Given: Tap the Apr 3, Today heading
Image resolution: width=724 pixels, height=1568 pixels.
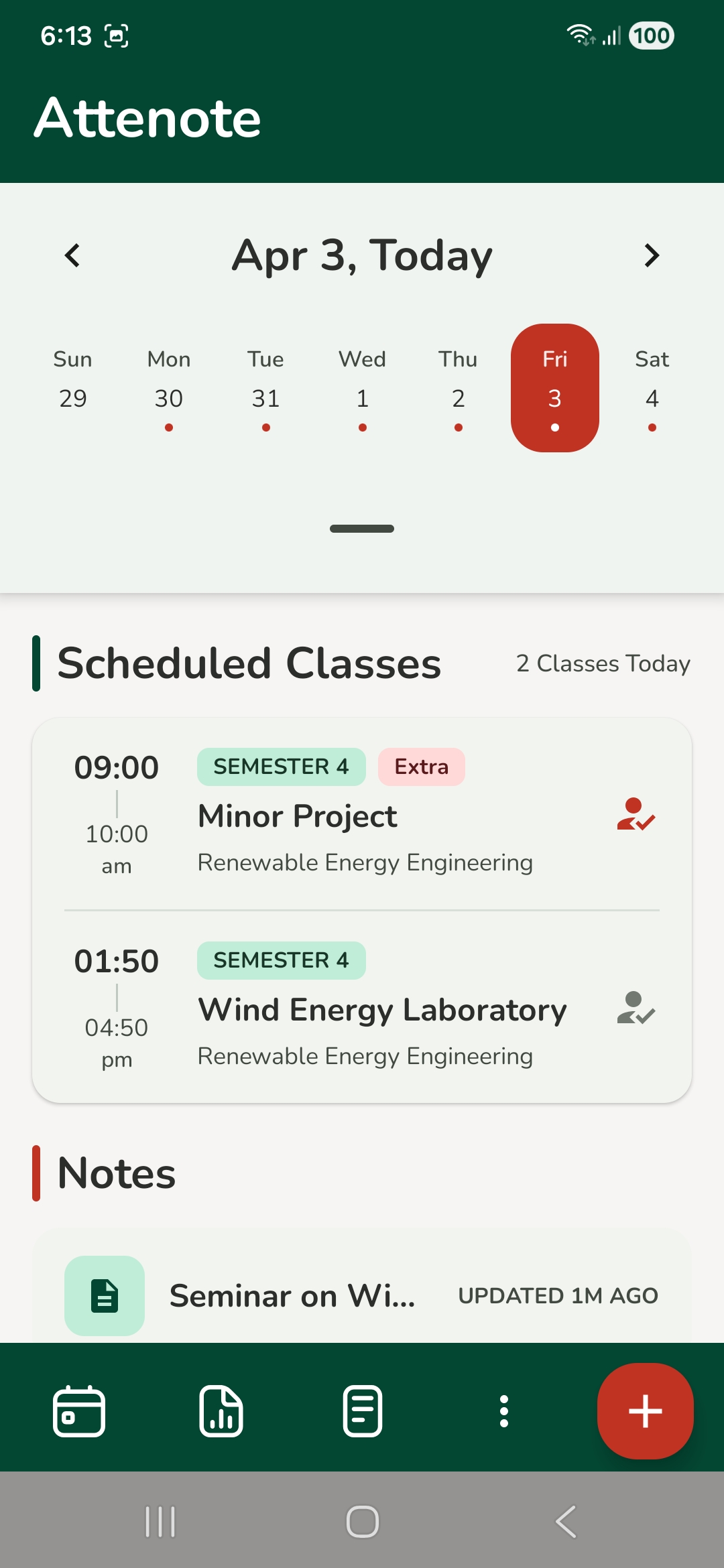Looking at the screenshot, I should pos(362,255).
